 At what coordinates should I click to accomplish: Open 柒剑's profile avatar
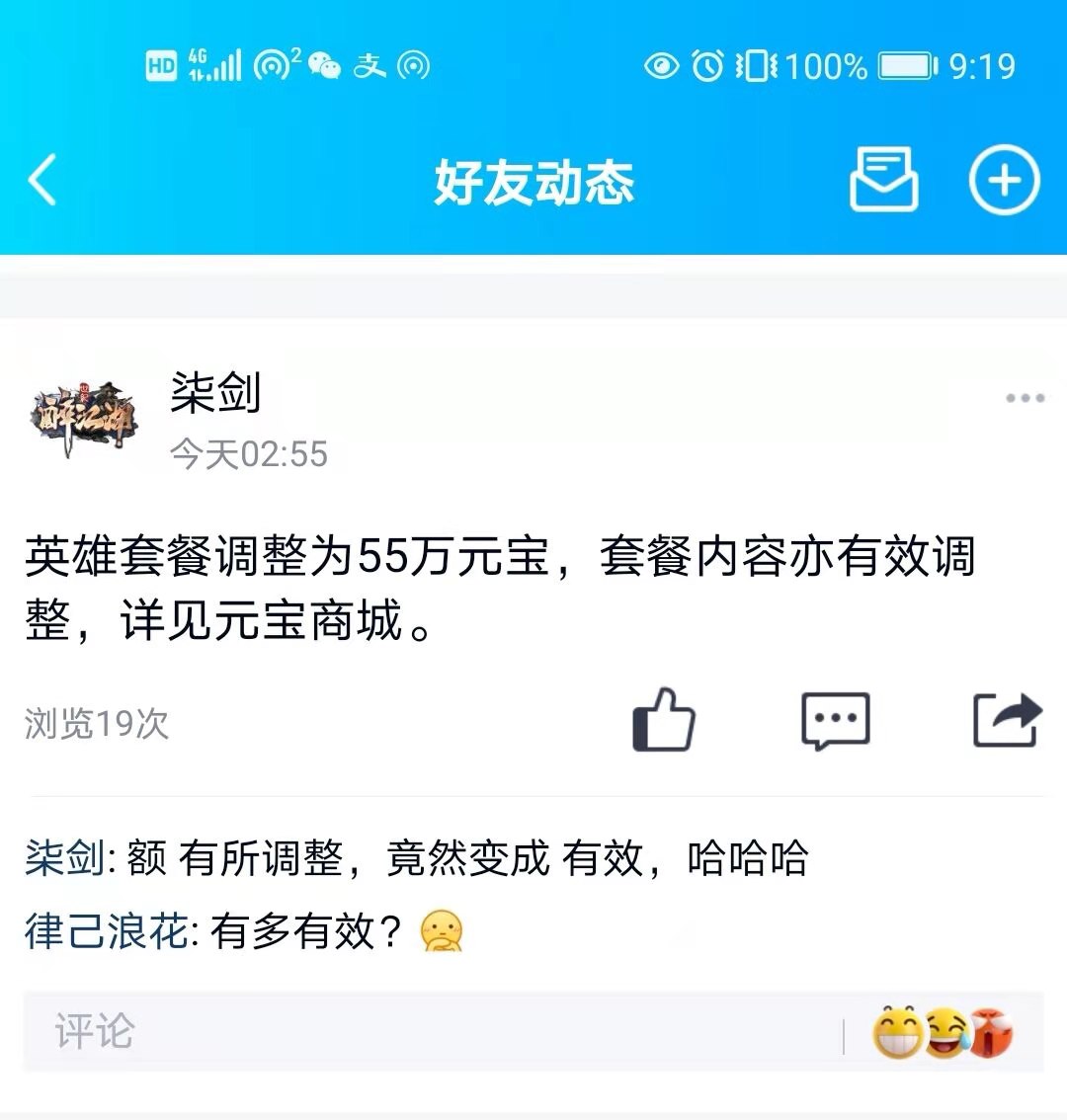pos(84,416)
